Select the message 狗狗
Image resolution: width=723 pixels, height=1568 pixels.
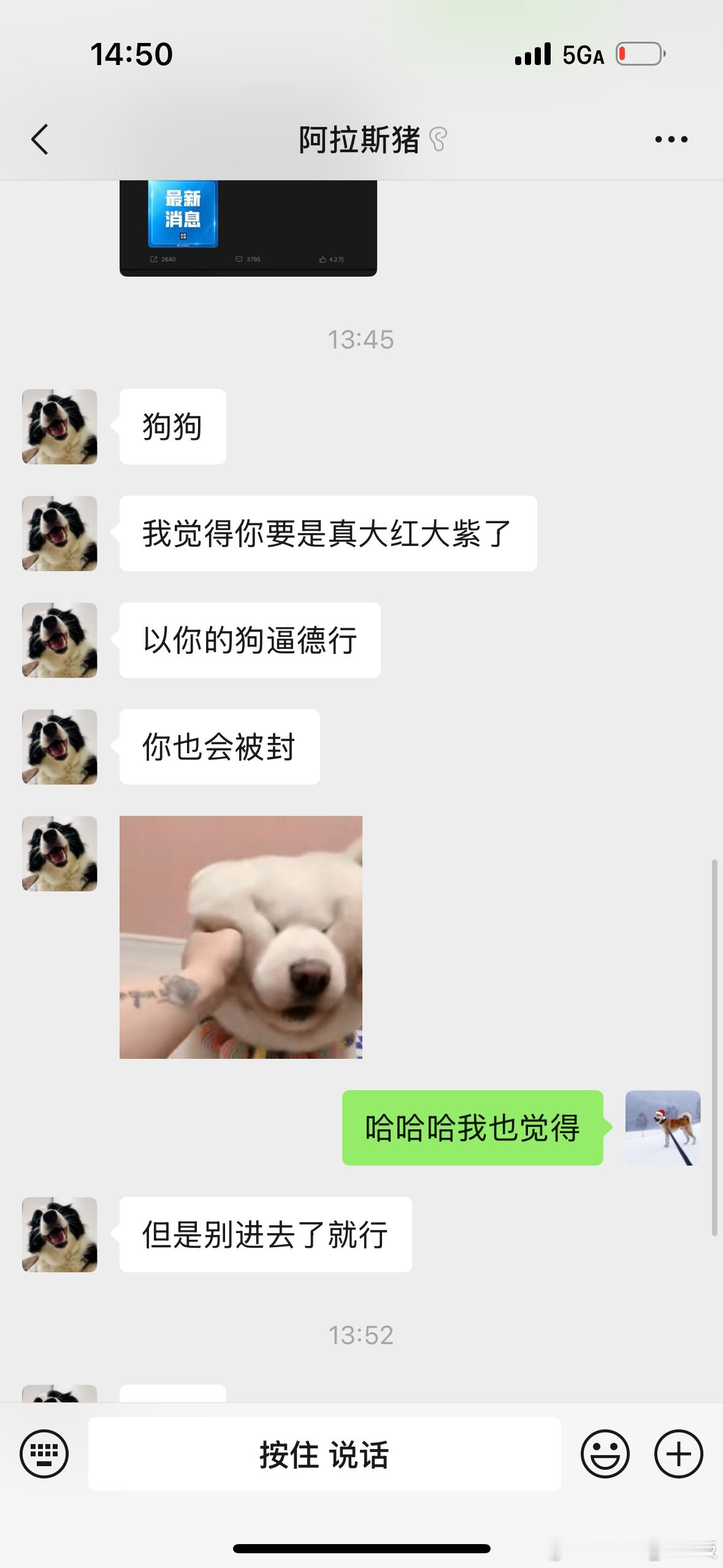tap(172, 426)
